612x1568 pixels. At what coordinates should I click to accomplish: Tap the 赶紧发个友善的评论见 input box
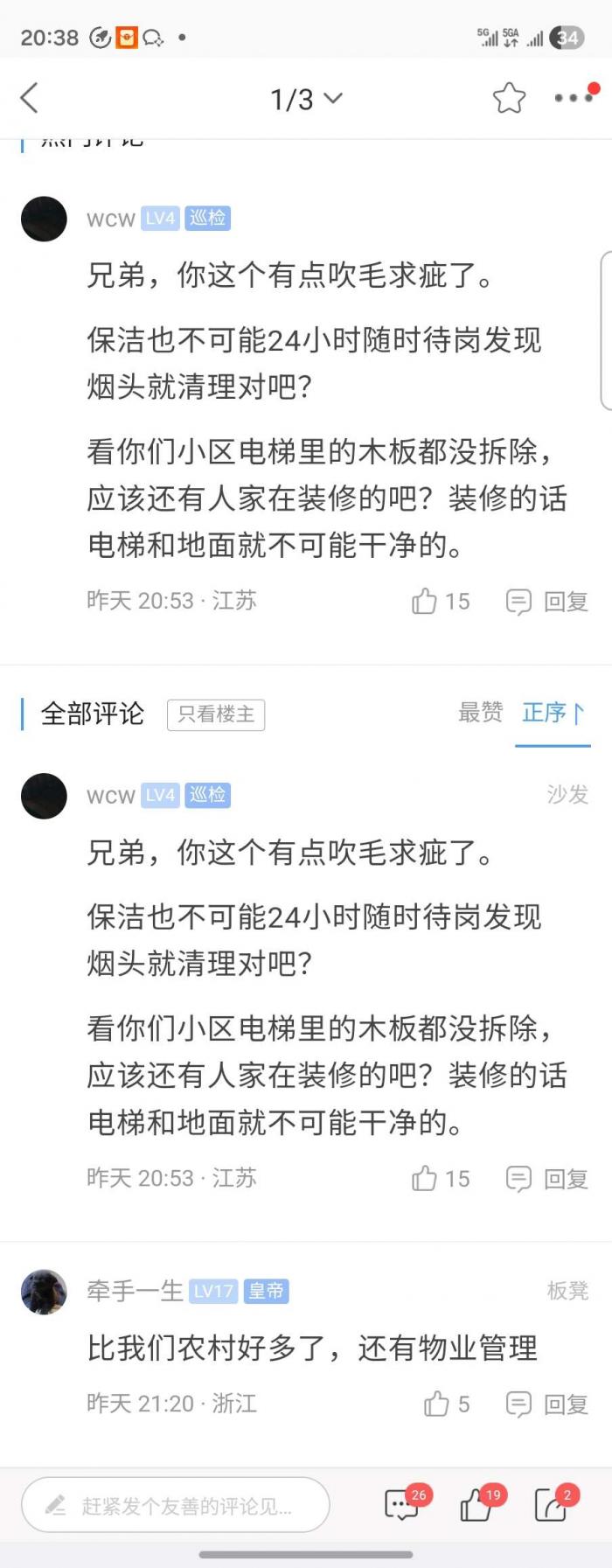[175, 1505]
